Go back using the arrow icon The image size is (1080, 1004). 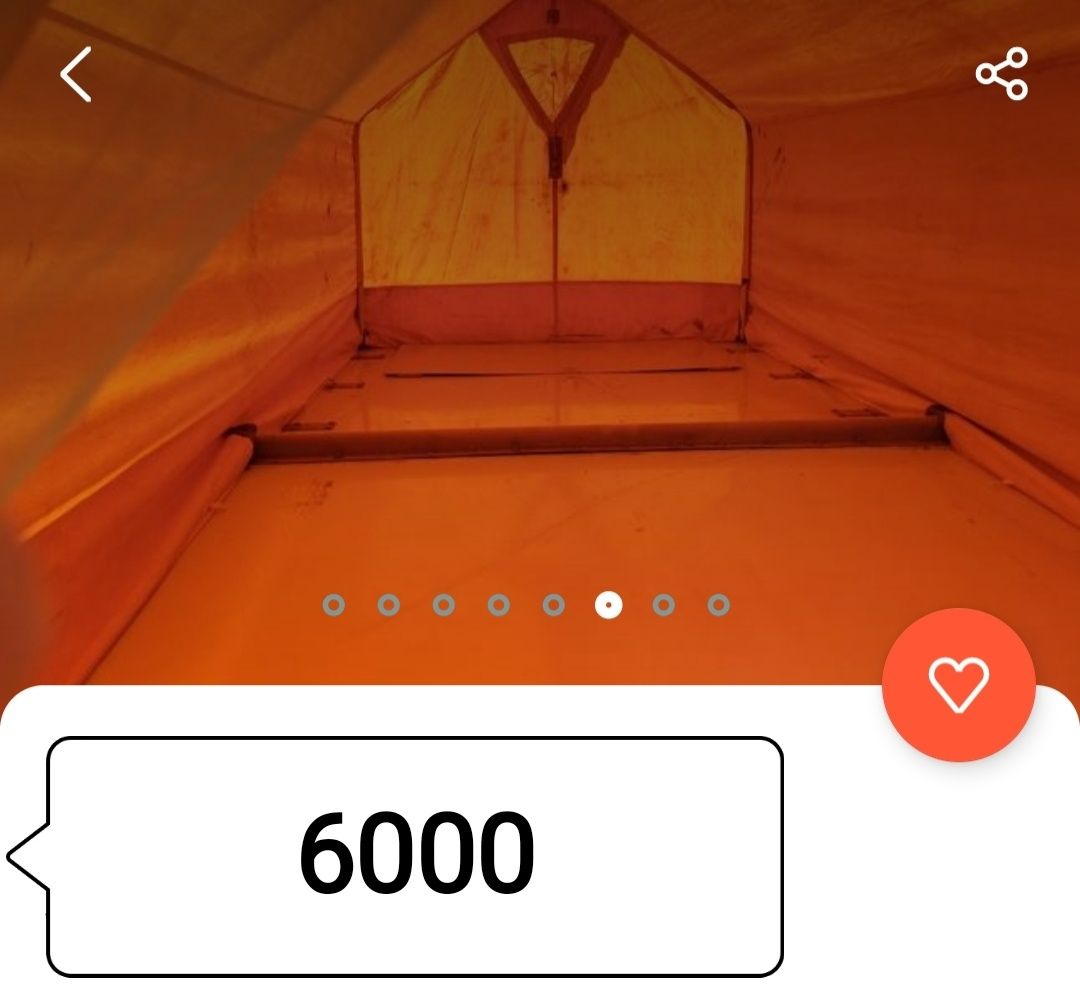(76, 75)
